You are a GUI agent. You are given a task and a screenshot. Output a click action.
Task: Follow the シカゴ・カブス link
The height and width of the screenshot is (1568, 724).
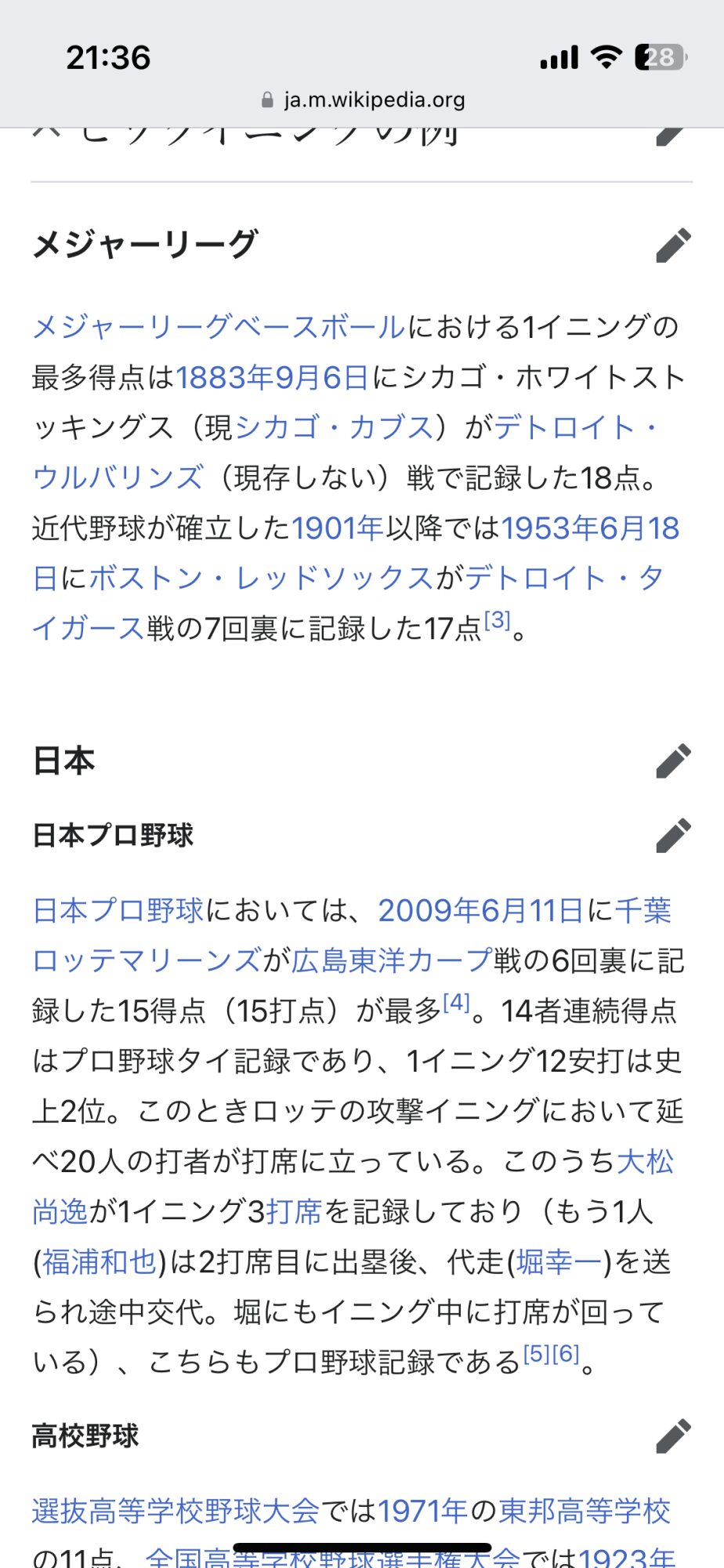click(334, 427)
